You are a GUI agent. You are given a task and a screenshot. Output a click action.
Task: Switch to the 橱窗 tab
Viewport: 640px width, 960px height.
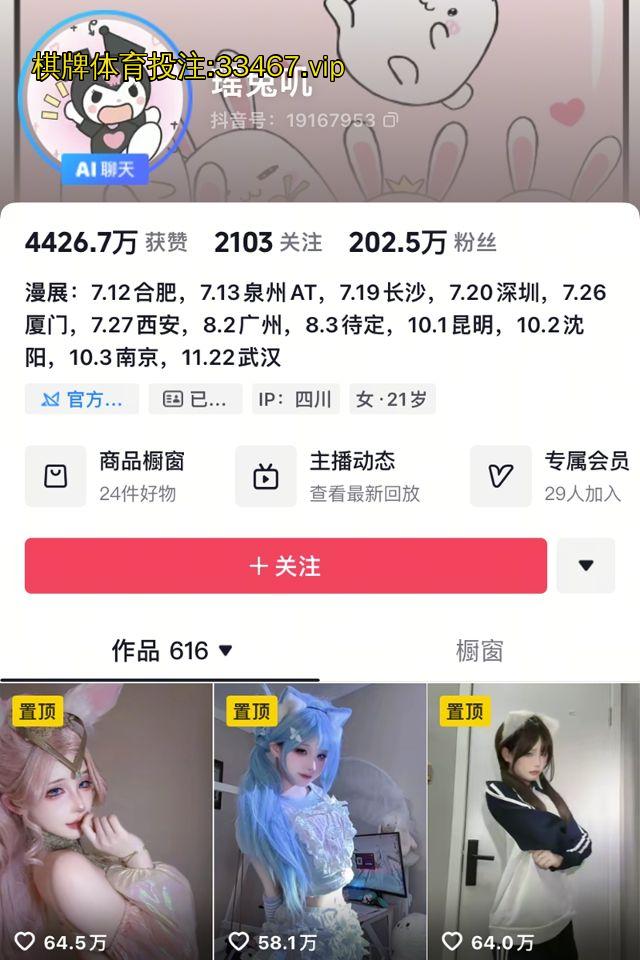(479, 651)
